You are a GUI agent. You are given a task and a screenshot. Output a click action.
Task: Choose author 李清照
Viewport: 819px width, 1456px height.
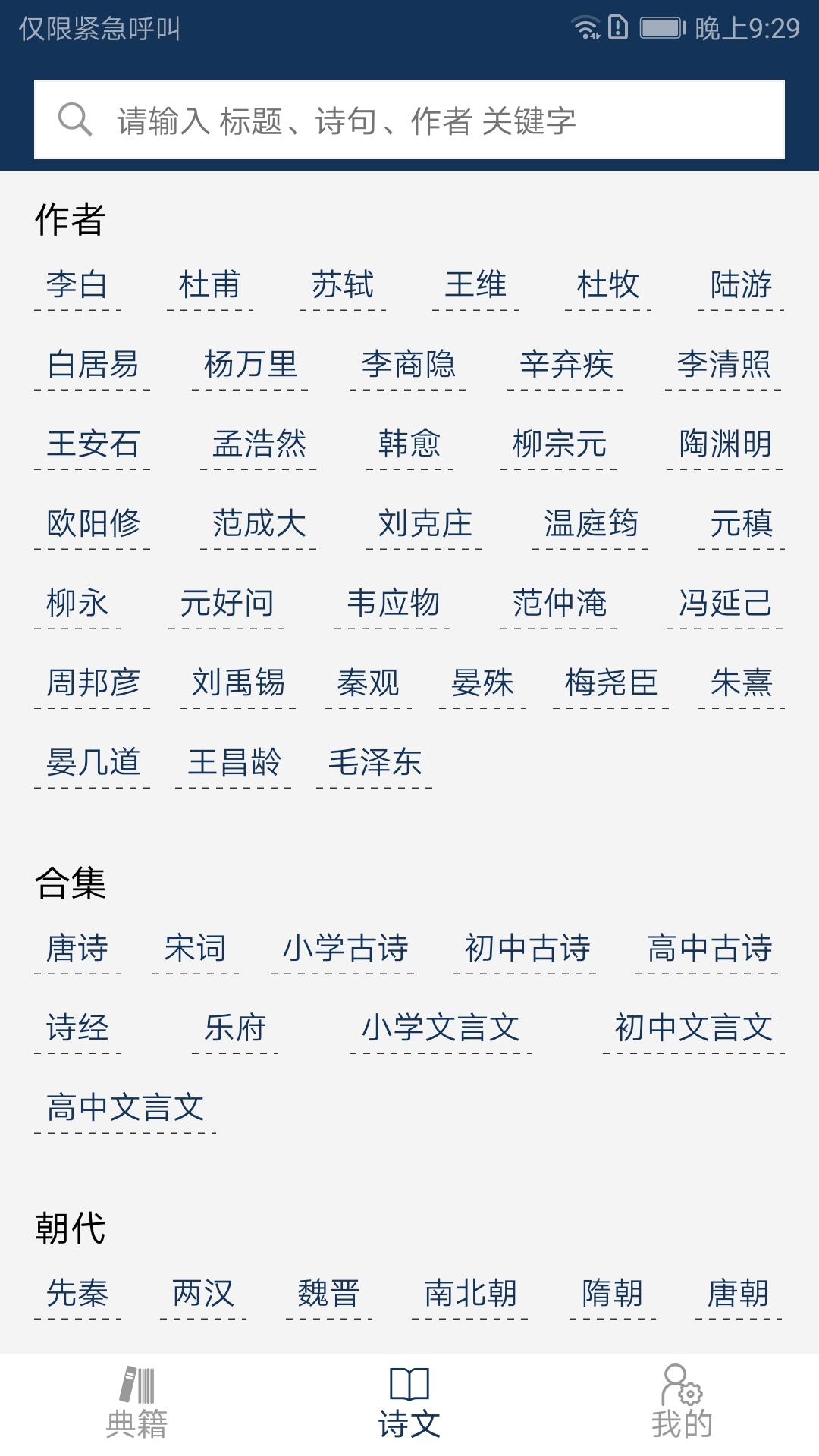723,365
